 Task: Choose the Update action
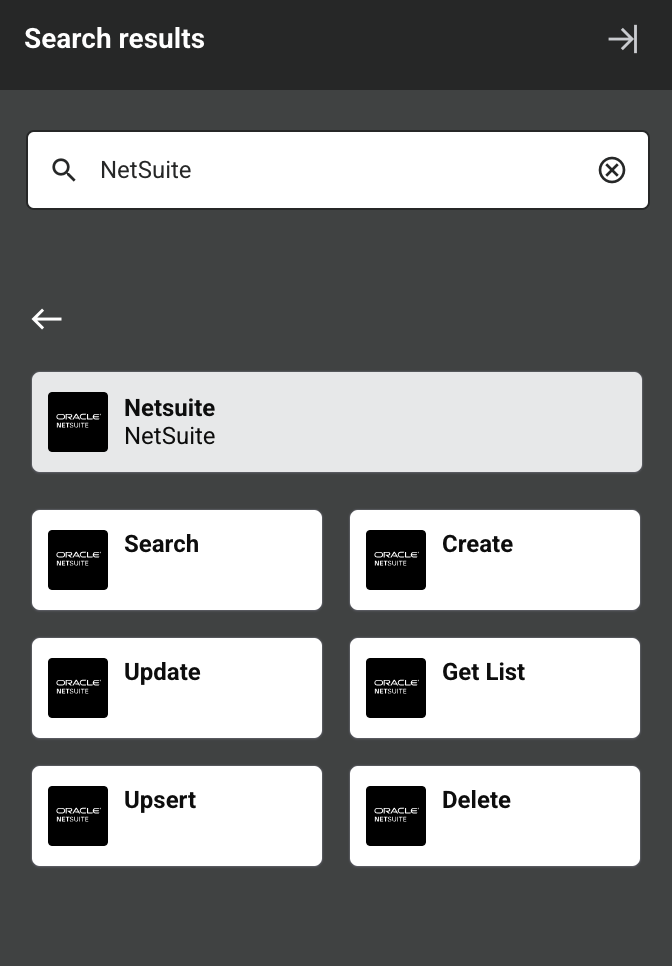point(177,688)
